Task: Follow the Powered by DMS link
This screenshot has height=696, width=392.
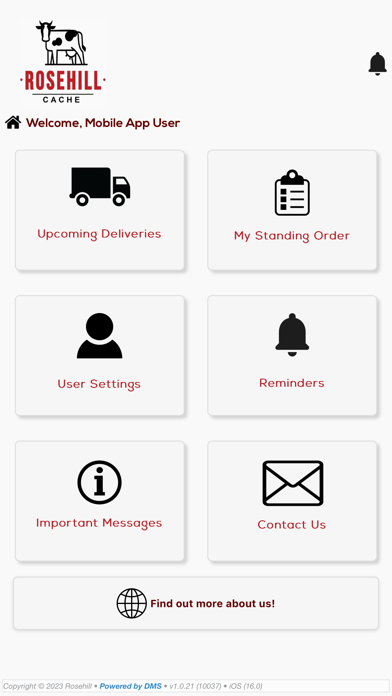Action: coord(131,686)
